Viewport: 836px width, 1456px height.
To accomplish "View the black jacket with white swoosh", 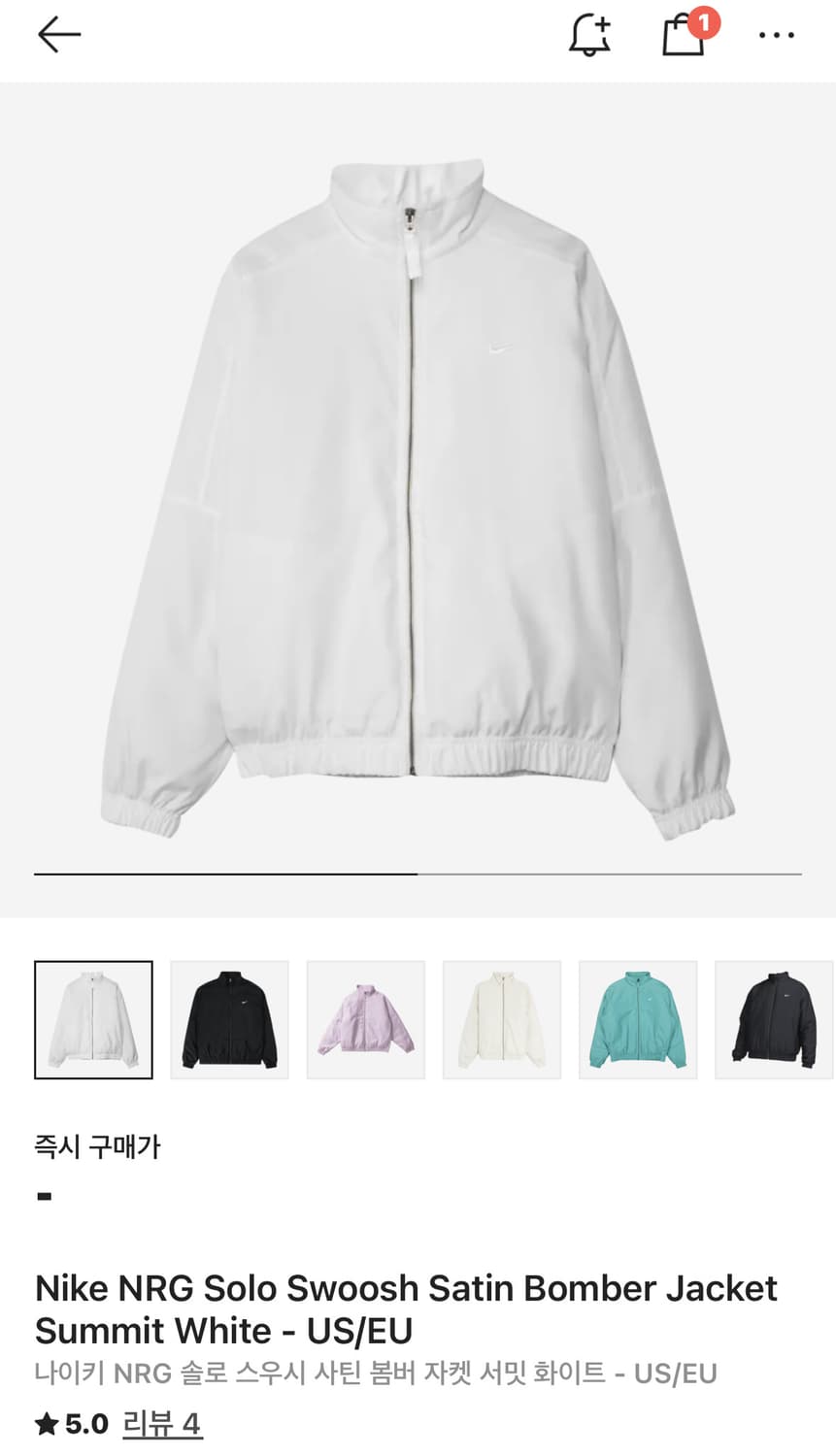I will pos(229,1019).
